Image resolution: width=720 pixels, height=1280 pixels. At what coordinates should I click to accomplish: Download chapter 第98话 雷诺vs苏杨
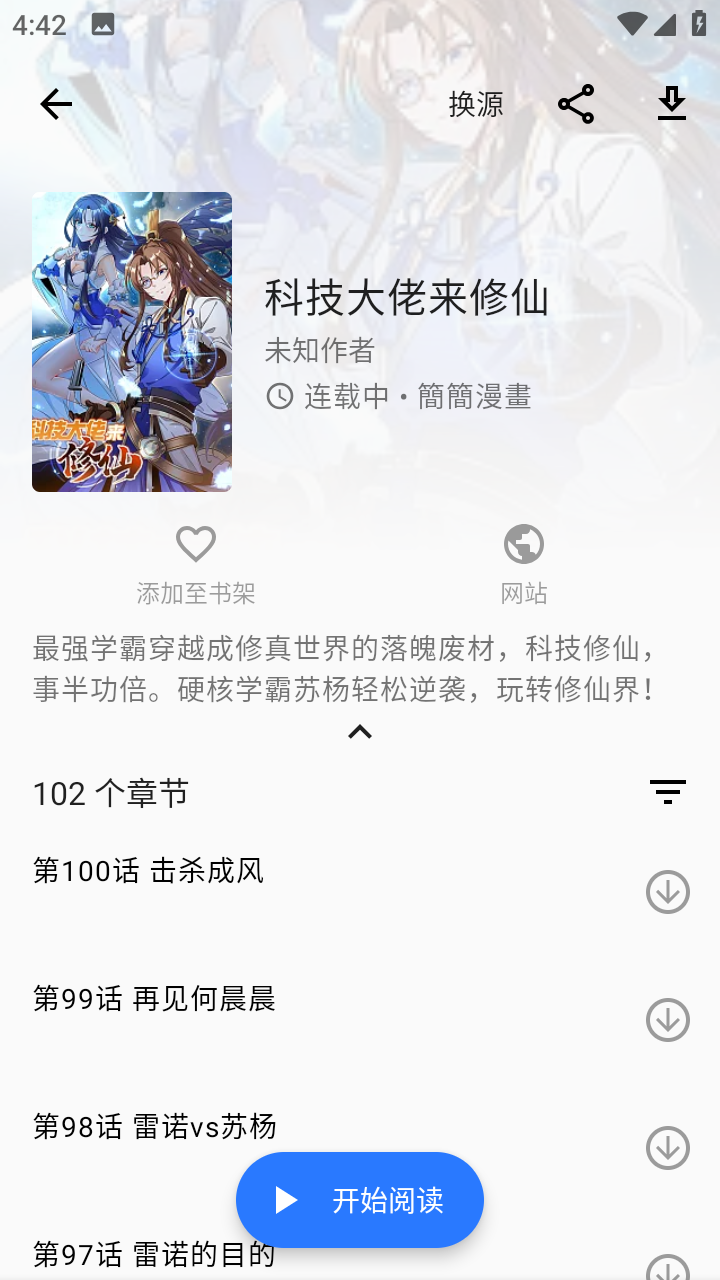coord(667,1148)
